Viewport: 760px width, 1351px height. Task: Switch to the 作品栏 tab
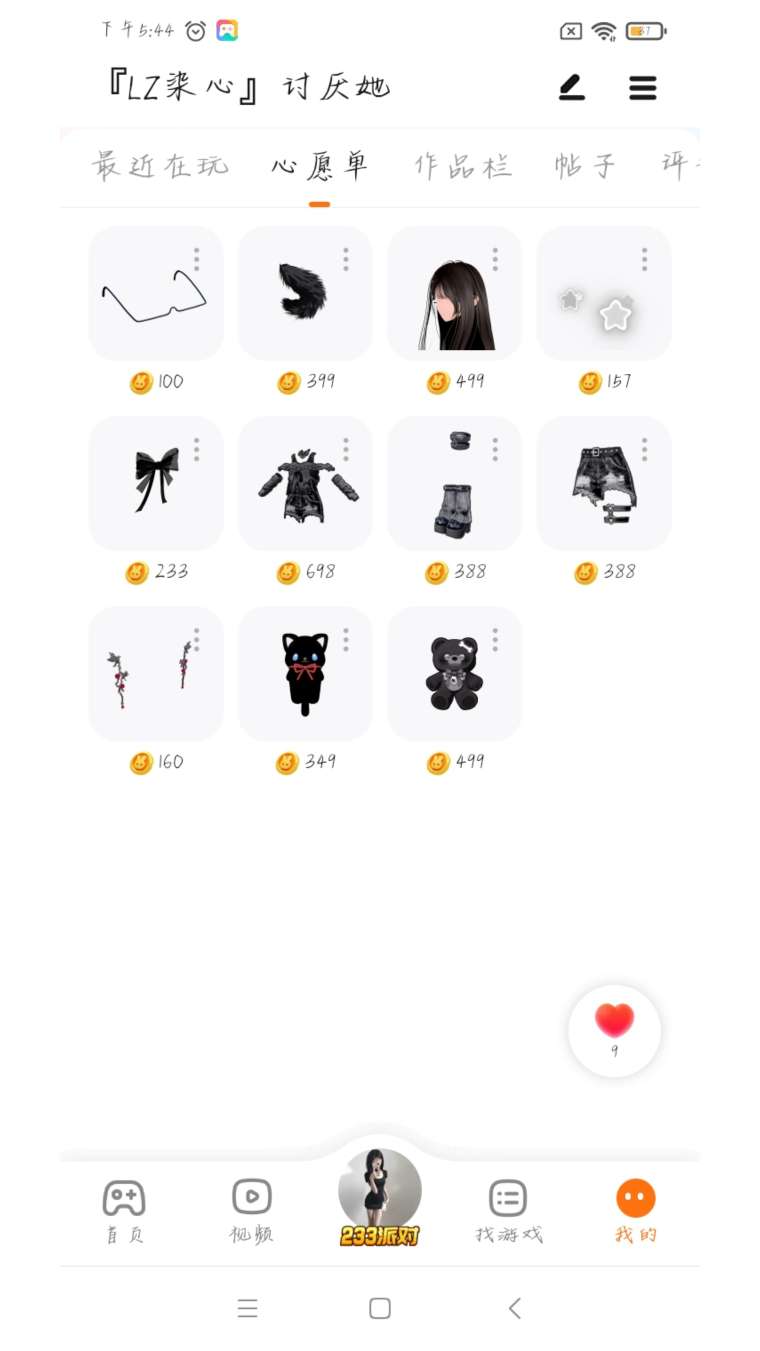click(x=463, y=166)
